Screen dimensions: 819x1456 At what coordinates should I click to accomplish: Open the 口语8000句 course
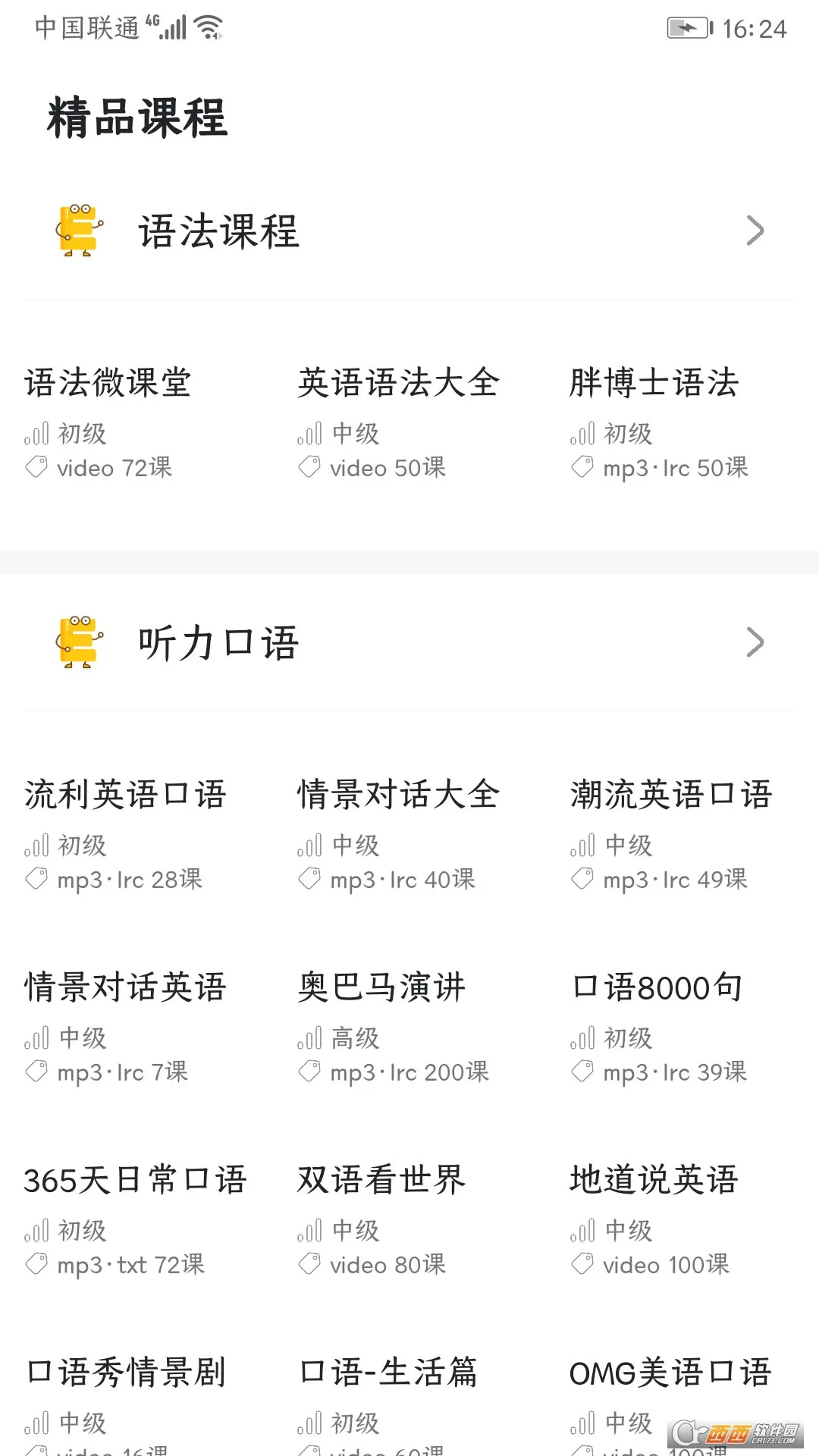(x=659, y=987)
